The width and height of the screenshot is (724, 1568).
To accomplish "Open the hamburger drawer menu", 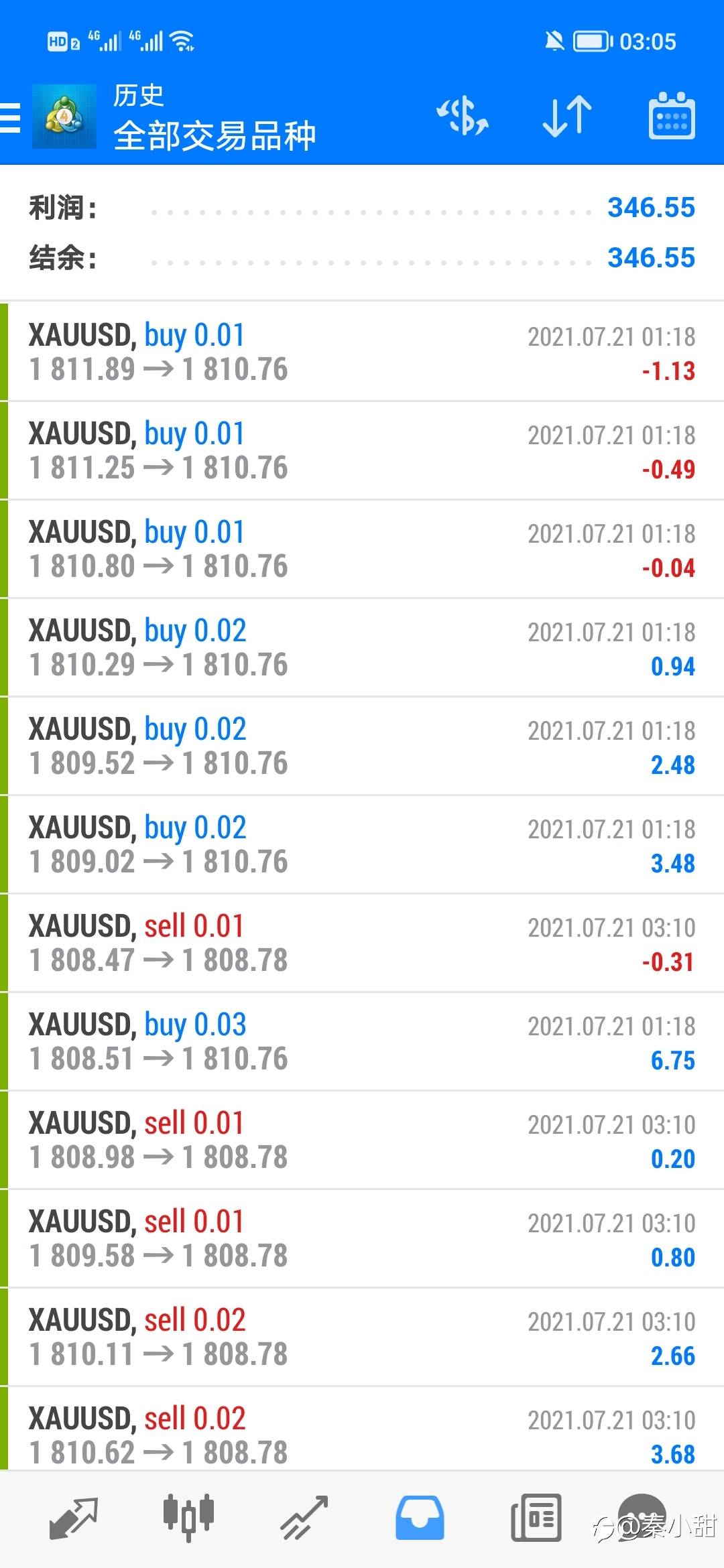I will pyautogui.click(x=11, y=118).
